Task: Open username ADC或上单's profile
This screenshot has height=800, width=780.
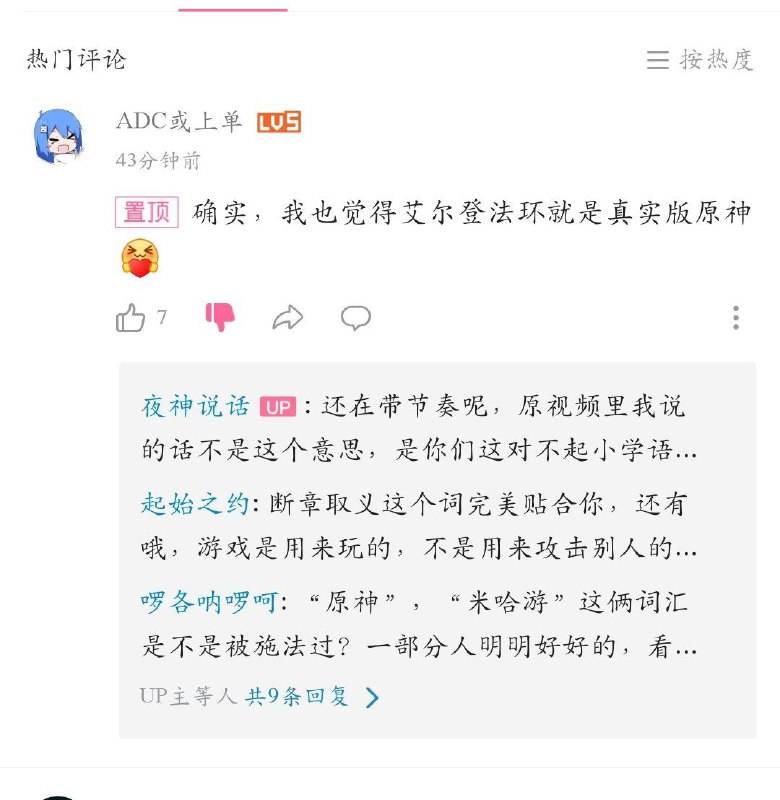Action: point(179,122)
